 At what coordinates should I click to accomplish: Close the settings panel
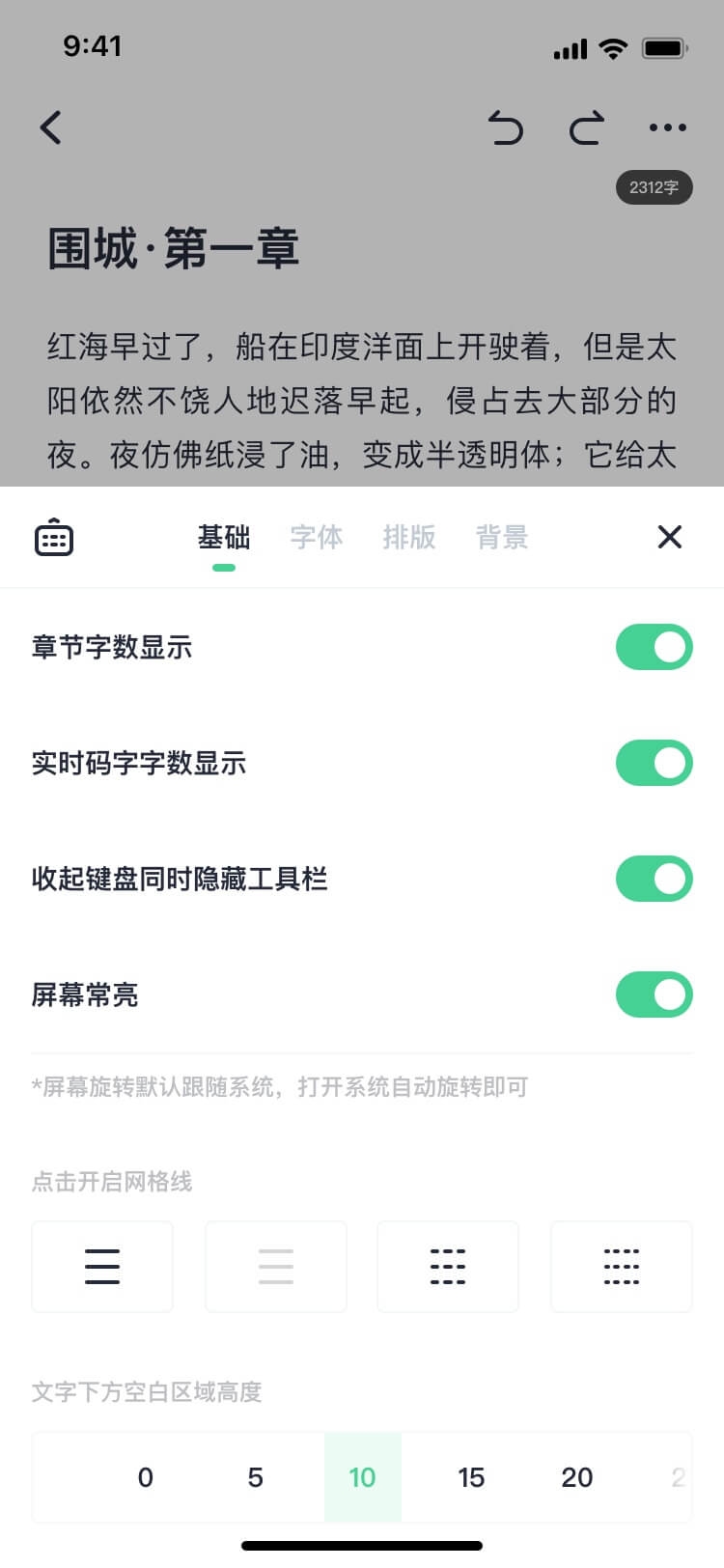[x=669, y=537]
